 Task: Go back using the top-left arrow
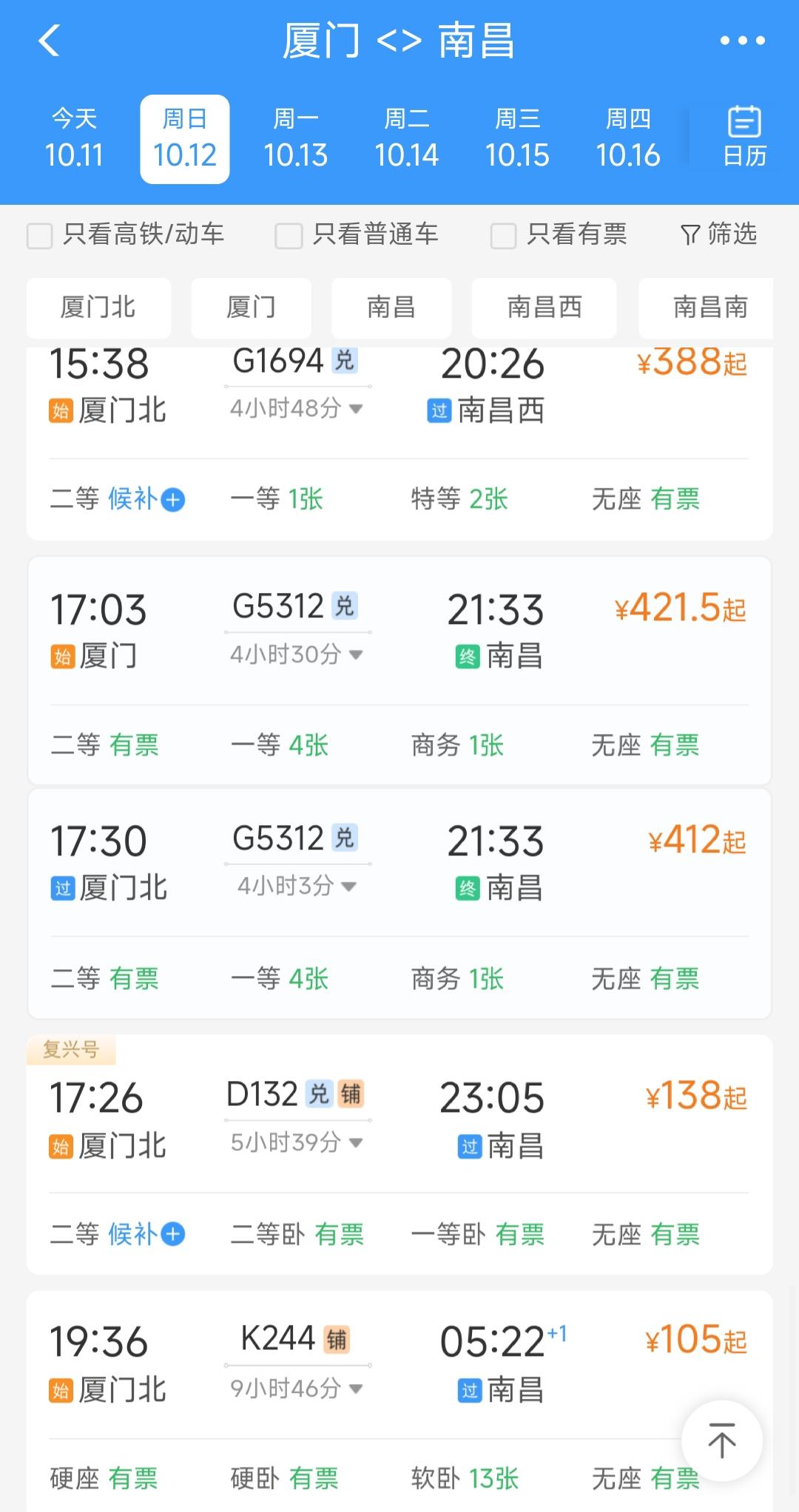(49, 41)
